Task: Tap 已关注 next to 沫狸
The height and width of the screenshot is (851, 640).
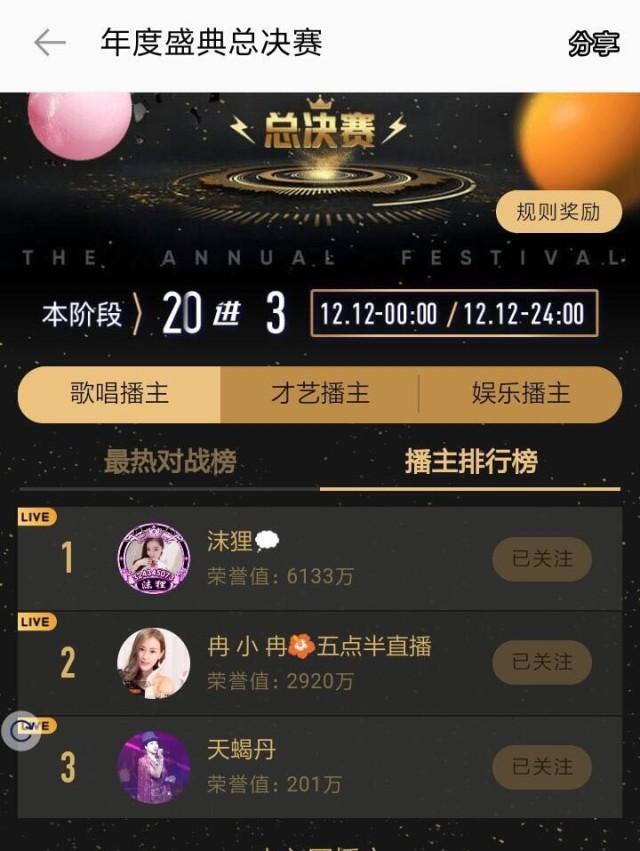Action: click(542, 559)
